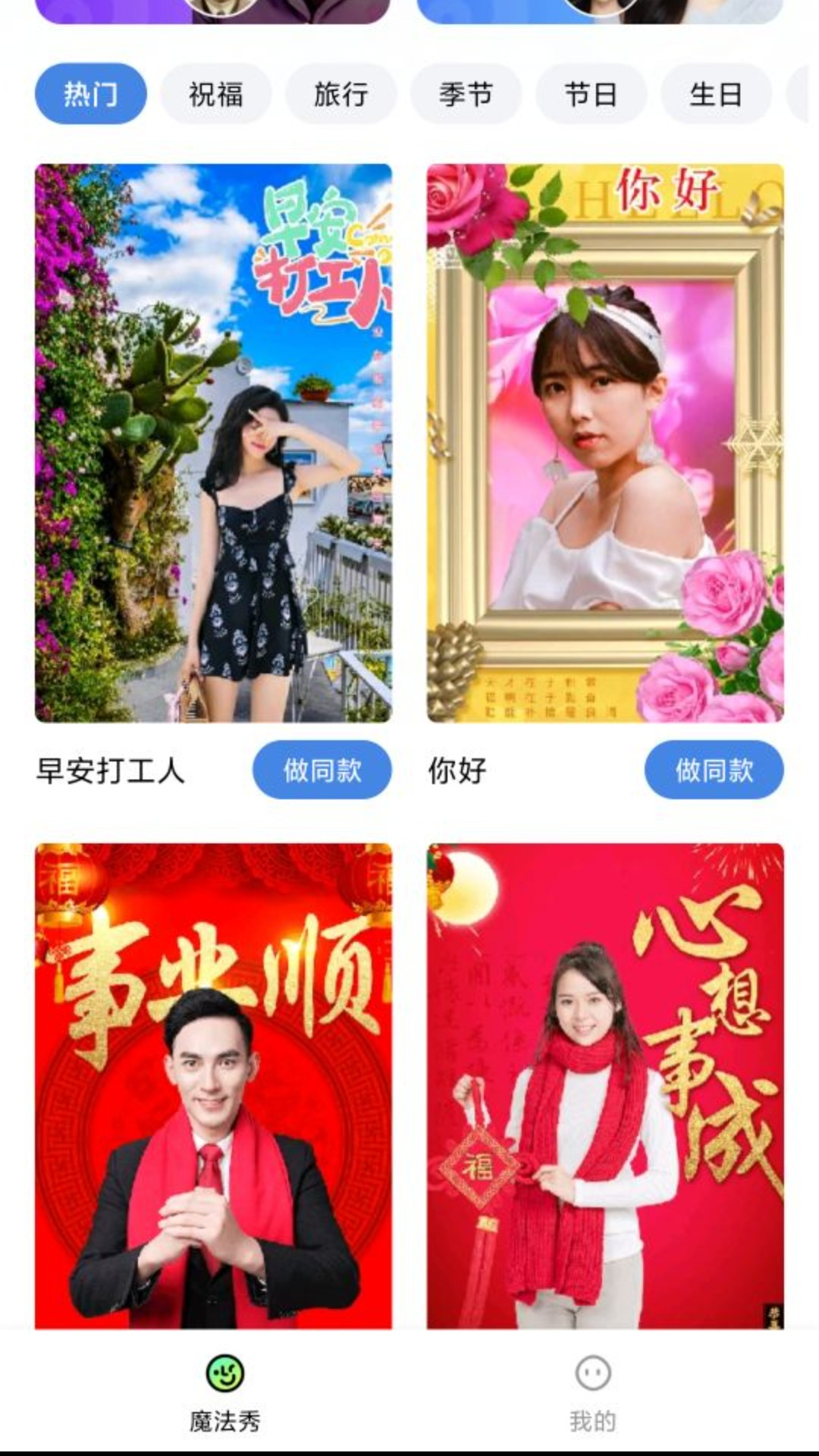819x1456 pixels.
Task: Select the 节日 category chip
Action: tap(591, 93)
